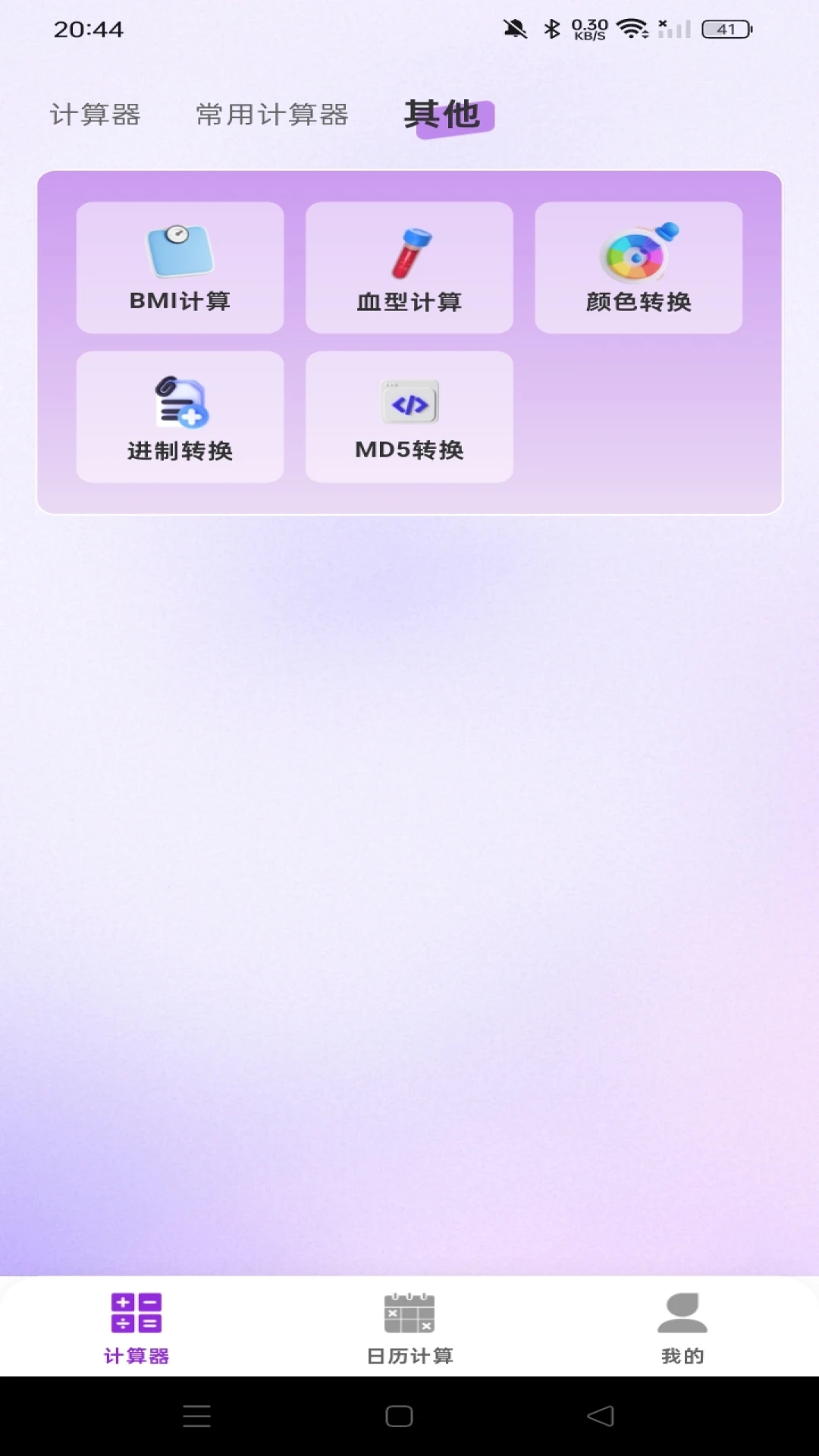Open 我的 in the bottom navigation
This screenshot has width=819, height=1456.
(682, 1327)
